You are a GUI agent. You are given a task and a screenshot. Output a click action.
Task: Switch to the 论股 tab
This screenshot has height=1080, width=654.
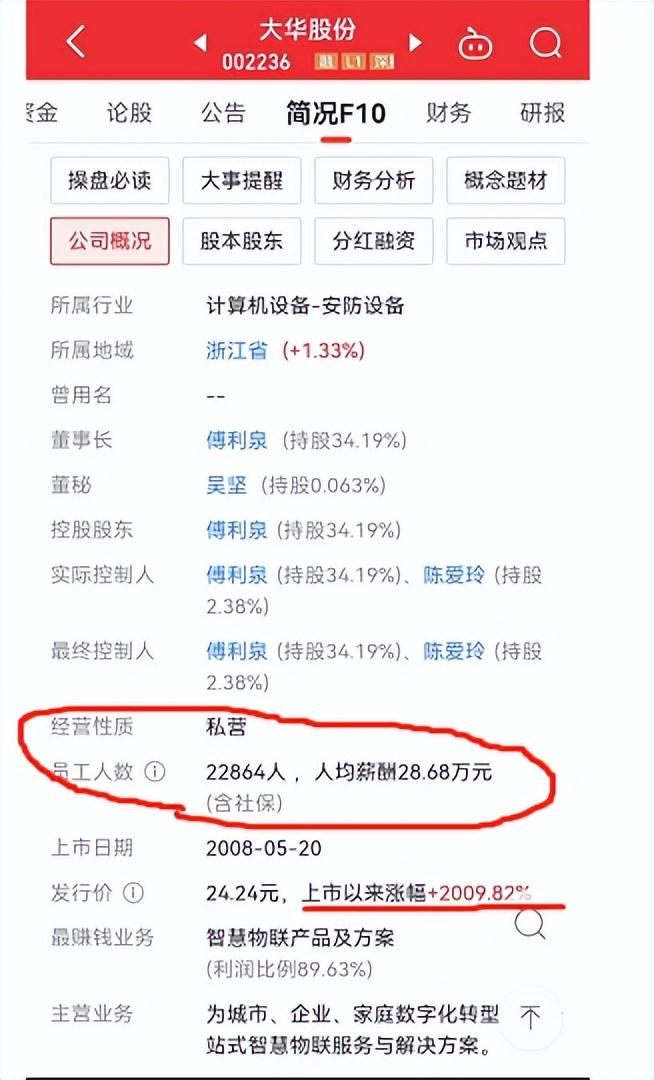pyautogui.click(x=129, y=112)
